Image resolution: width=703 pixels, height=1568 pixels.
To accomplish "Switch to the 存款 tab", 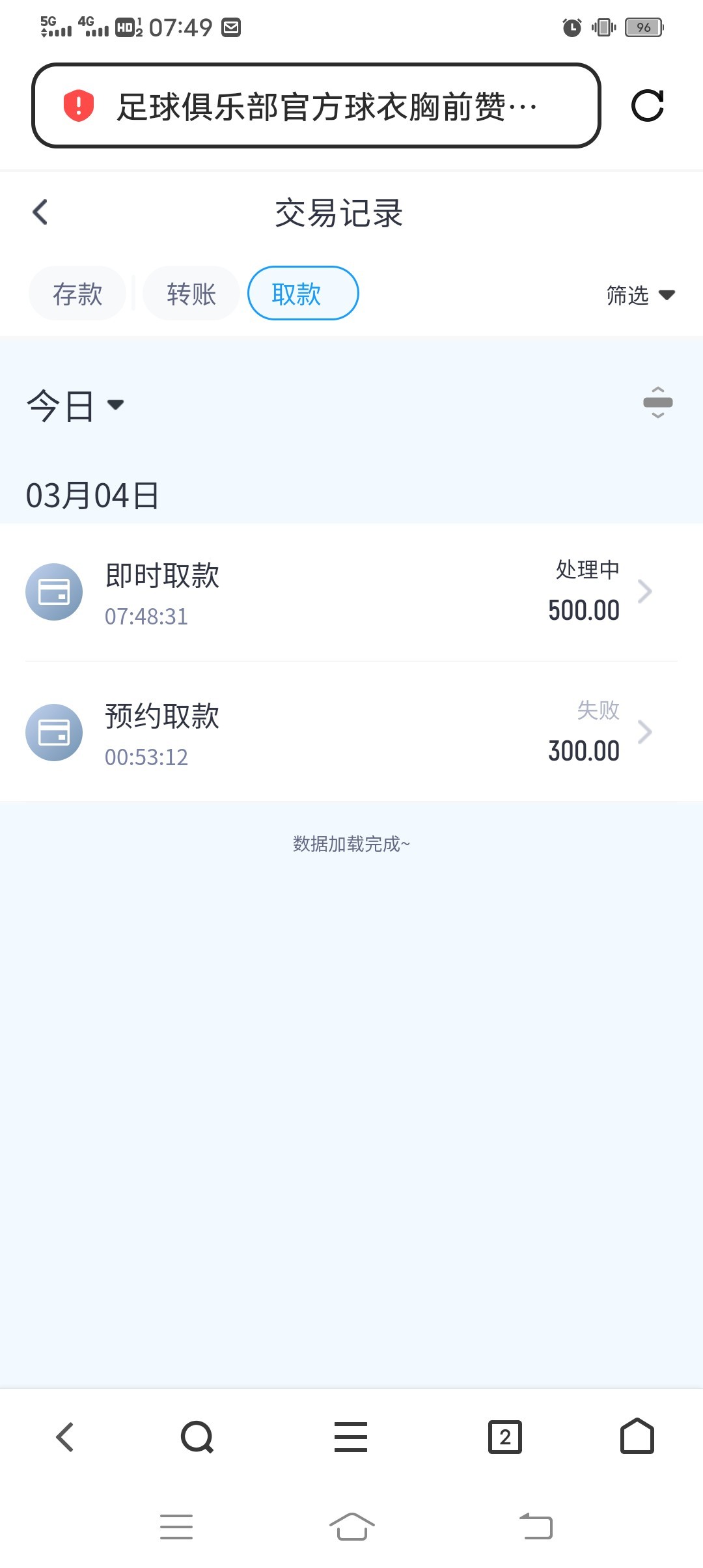I will coord(77,294).
